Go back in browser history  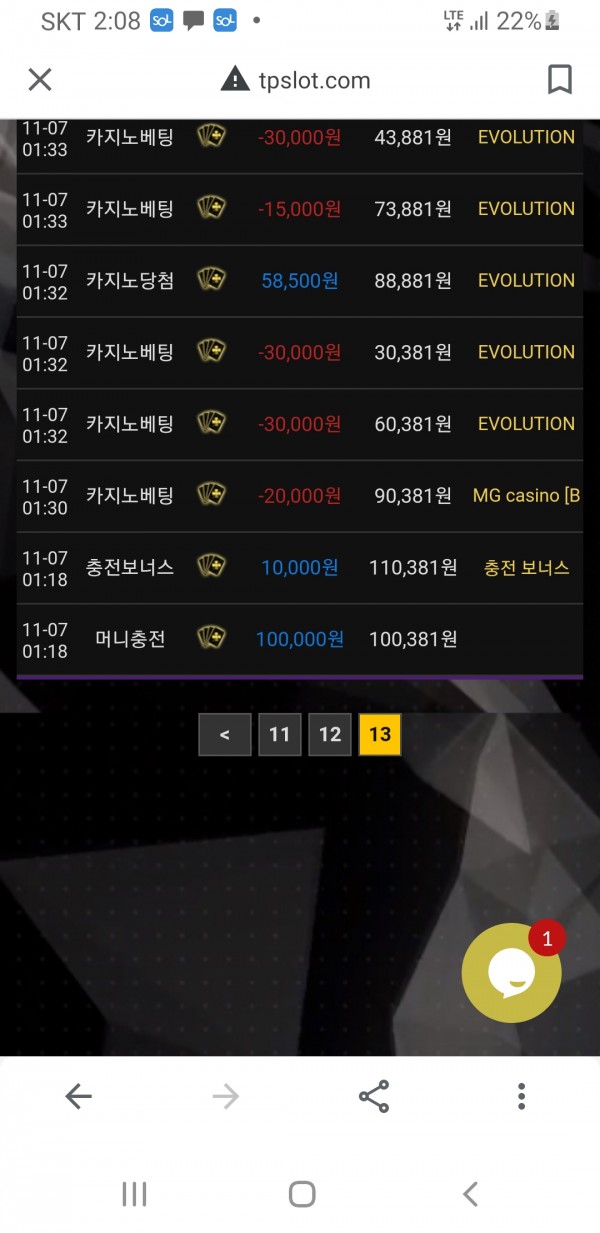[x=78, y=1096]
